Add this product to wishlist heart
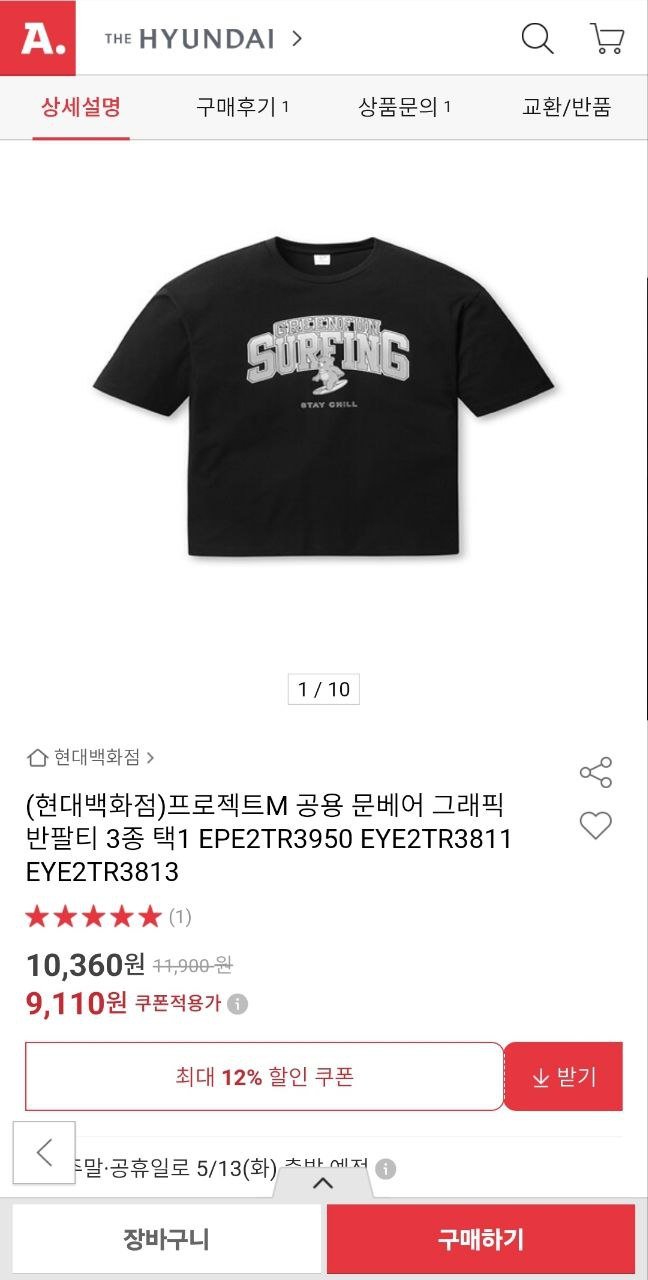Screen dimensions: 648x1280 [x=596, y=826]
